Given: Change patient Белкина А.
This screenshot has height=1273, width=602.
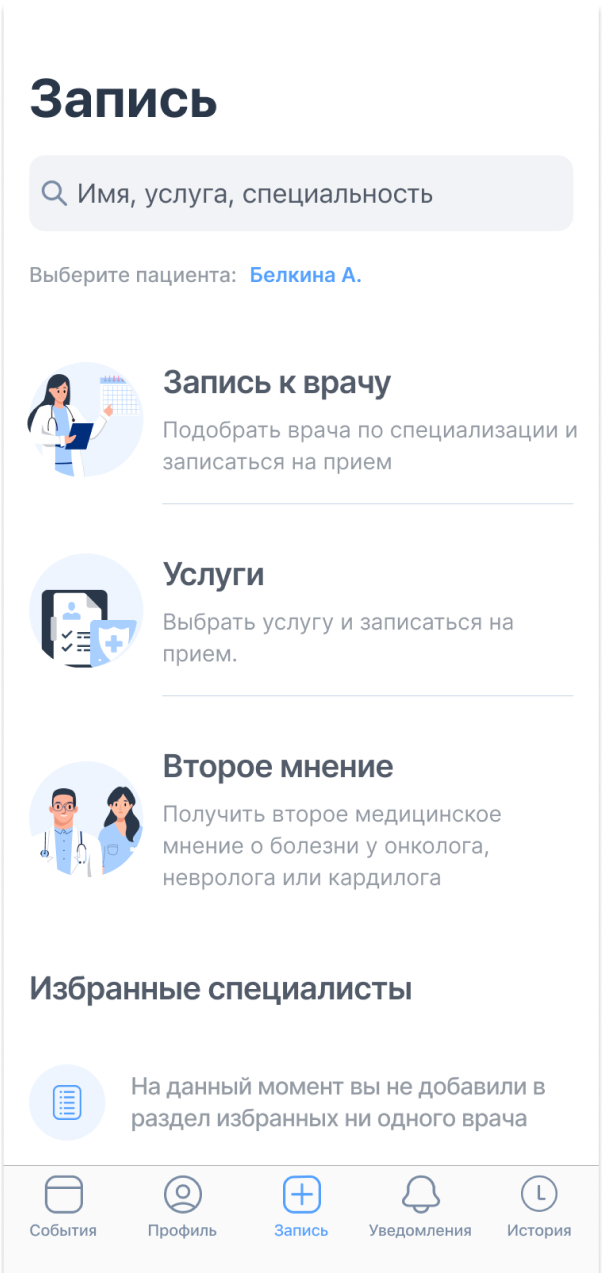Looking at the screenshot, I should coord(305,276).
